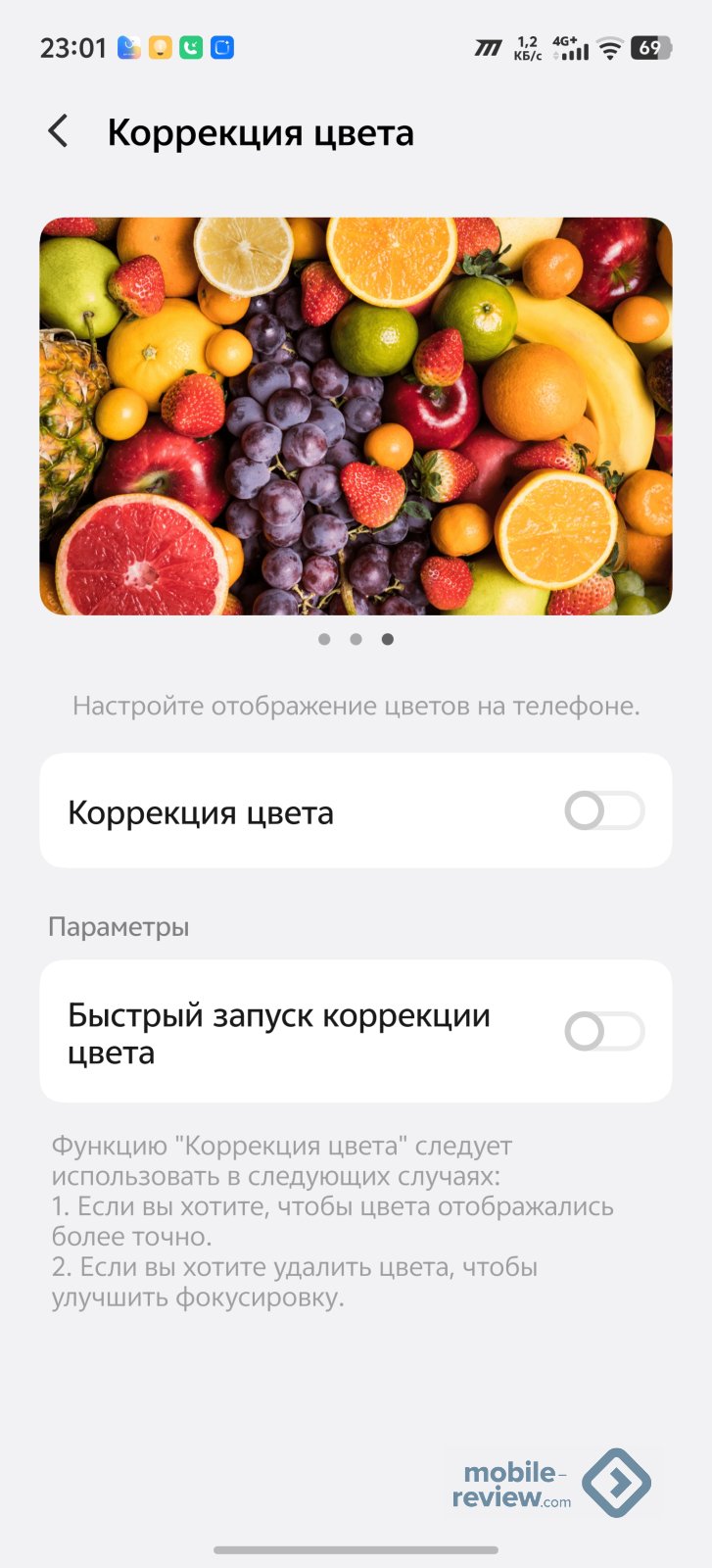Enable the Коррекция цвета switch
Image resolution: width=712 pixels, height=1568 pixels.
tap(604, 811)
